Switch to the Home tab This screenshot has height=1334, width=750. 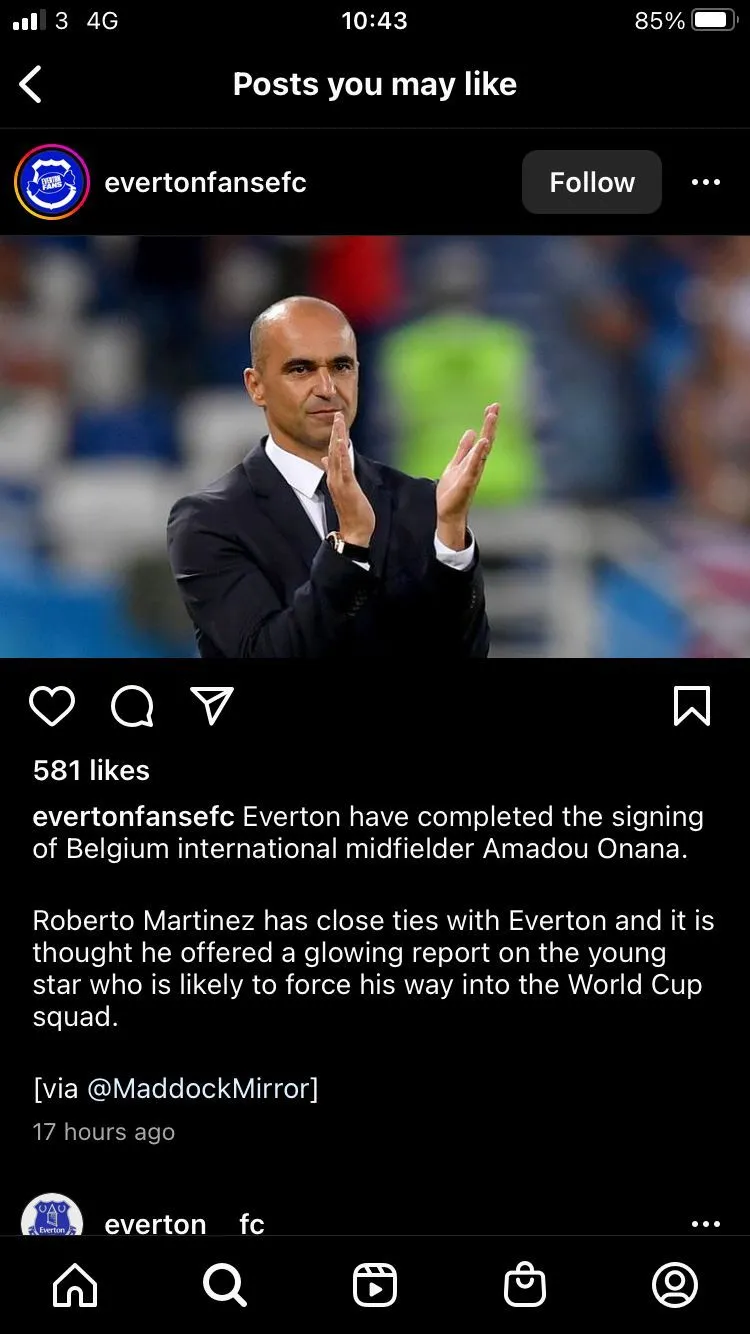click(76, 1285)
